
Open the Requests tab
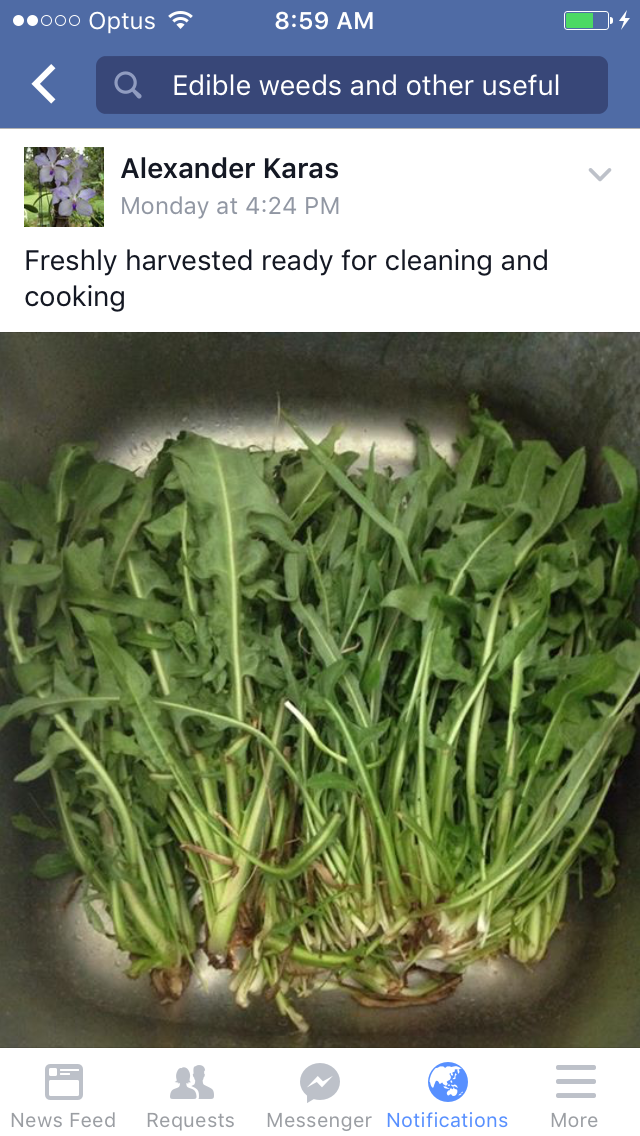(x=191, y=1095)
